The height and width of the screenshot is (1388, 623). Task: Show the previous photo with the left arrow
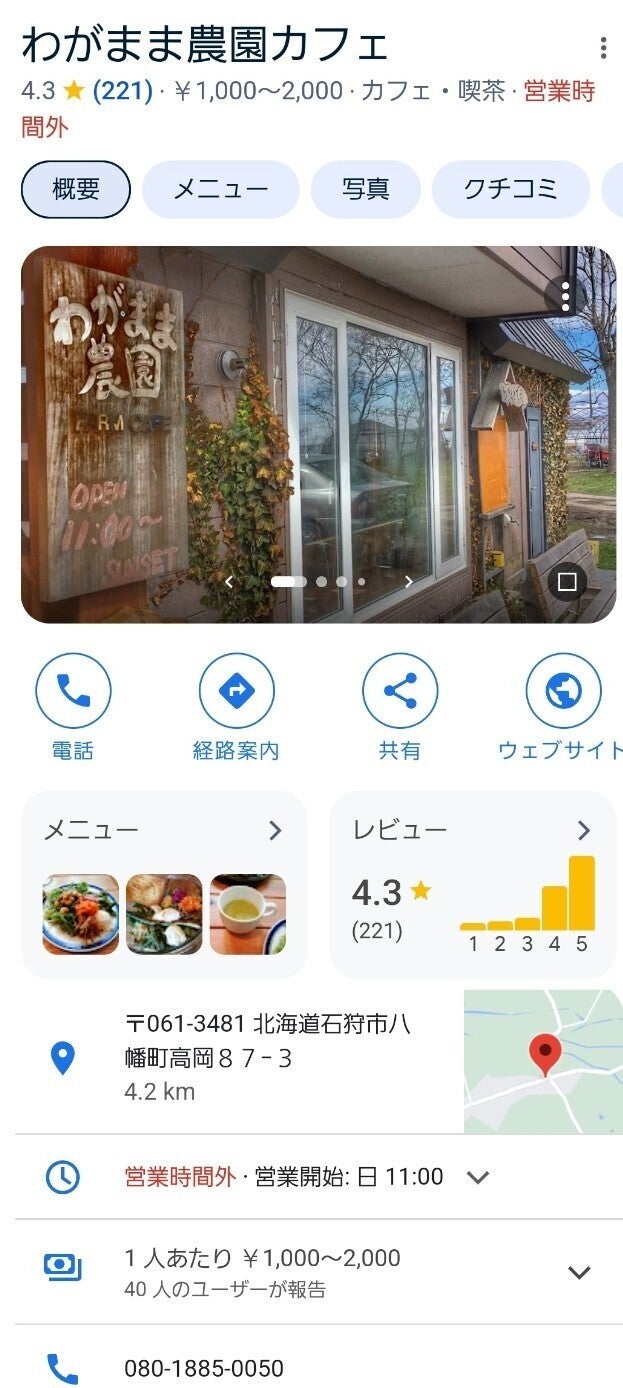pyautogui.click(x=229, y=582)
